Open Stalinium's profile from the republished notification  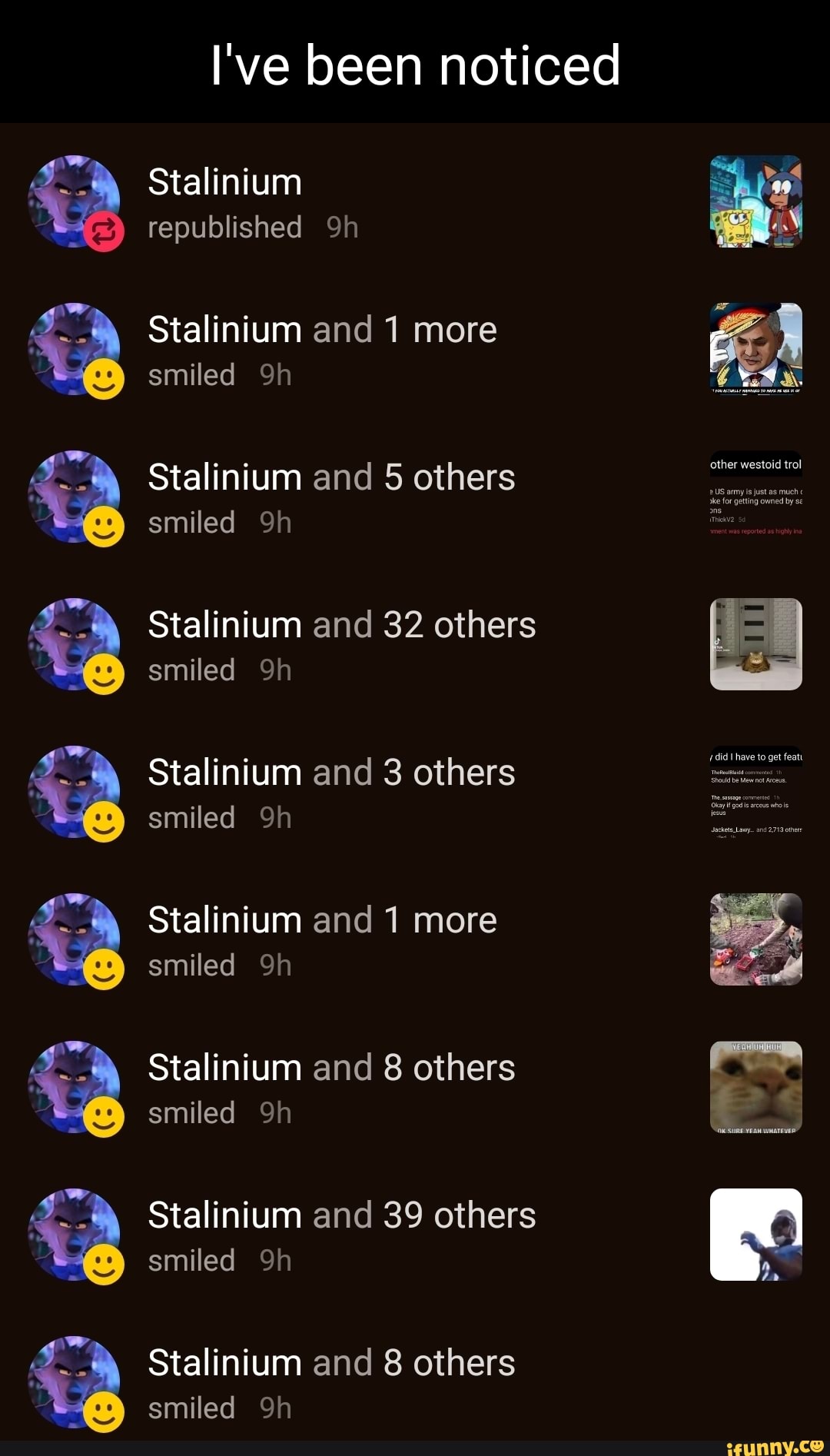(224, 182)
